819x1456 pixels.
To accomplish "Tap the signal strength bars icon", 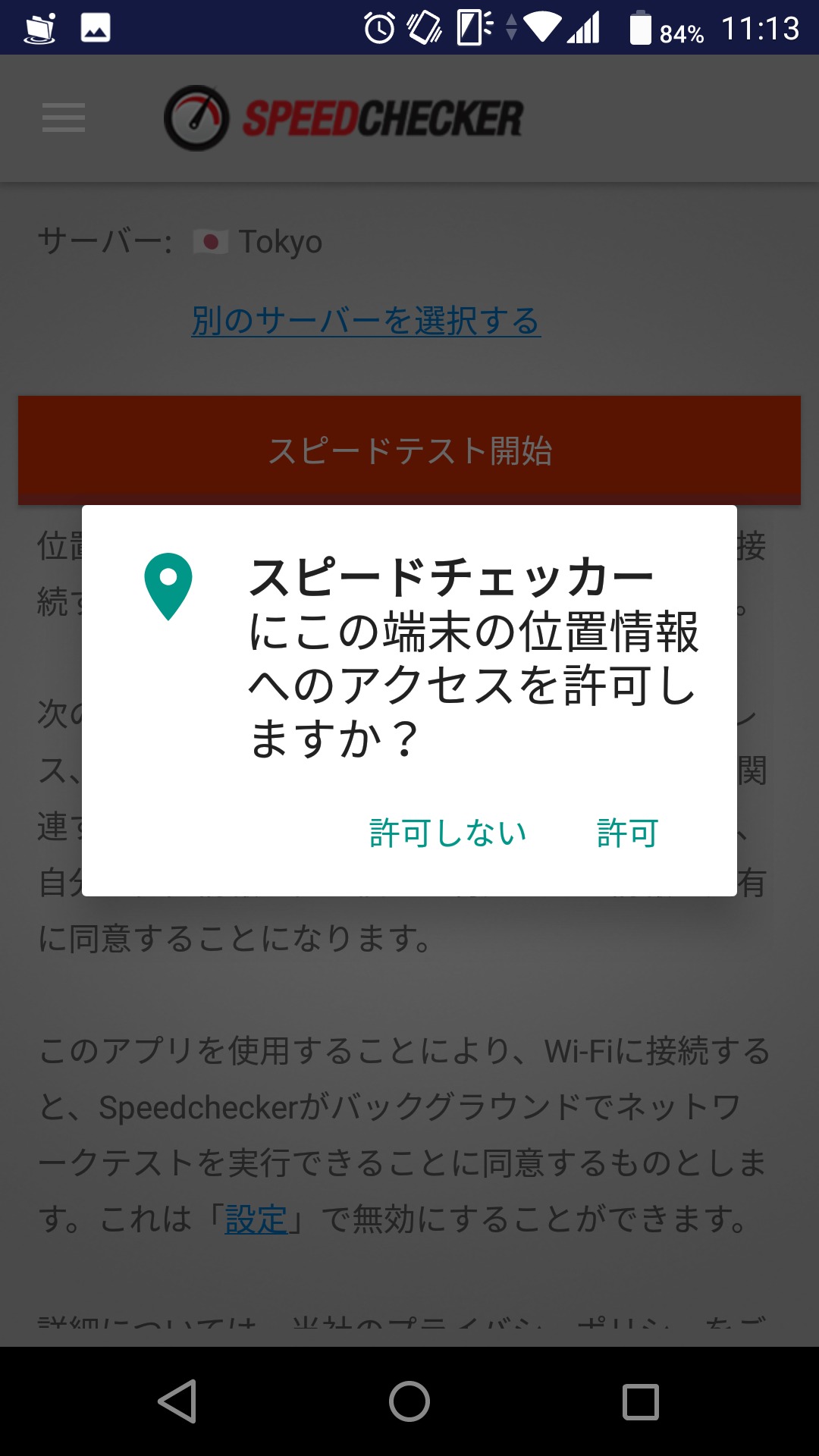I will [x=585, y=27].
